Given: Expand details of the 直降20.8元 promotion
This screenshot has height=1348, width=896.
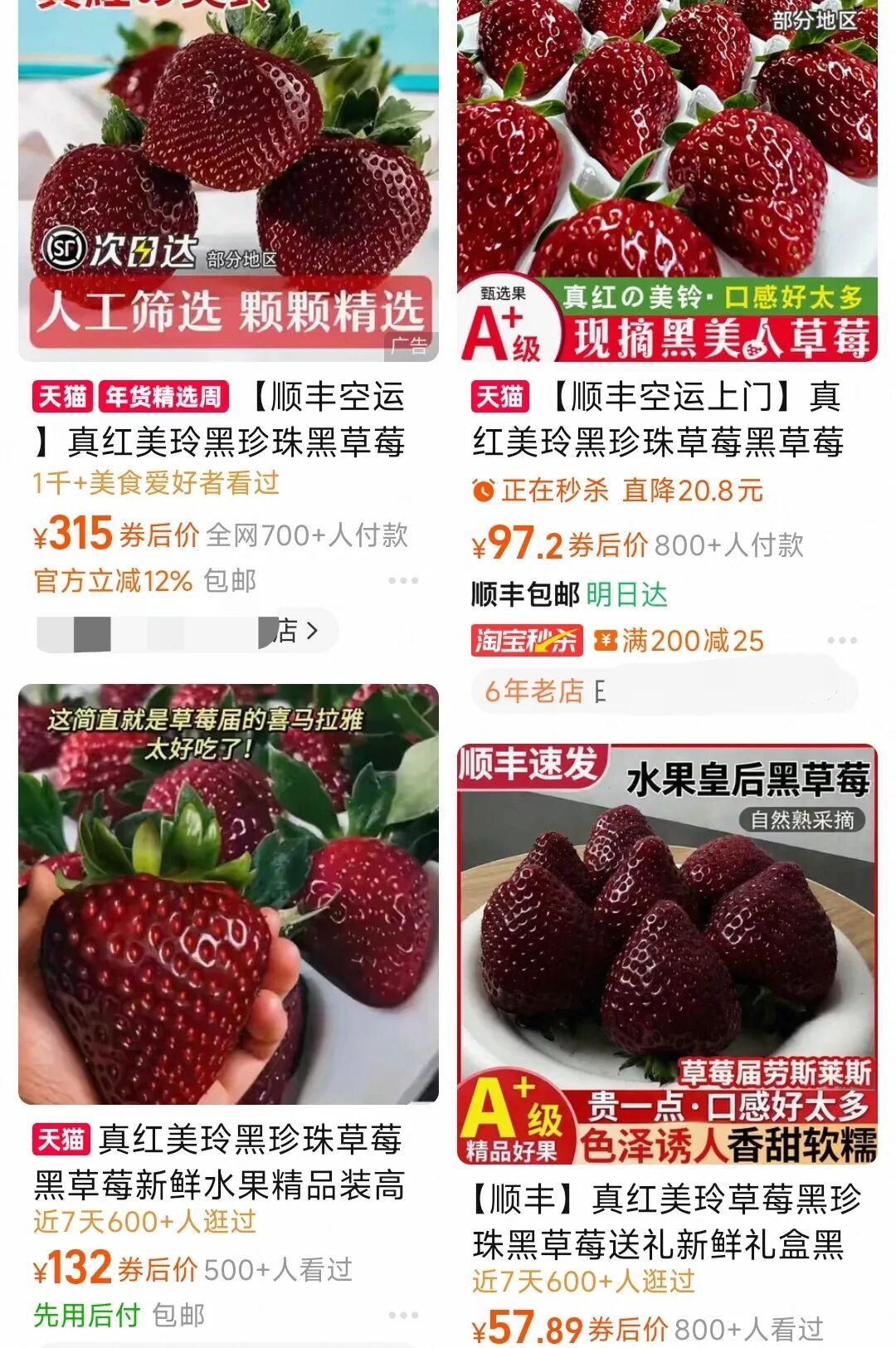Looking at the screenshot, I should (693, 491).
